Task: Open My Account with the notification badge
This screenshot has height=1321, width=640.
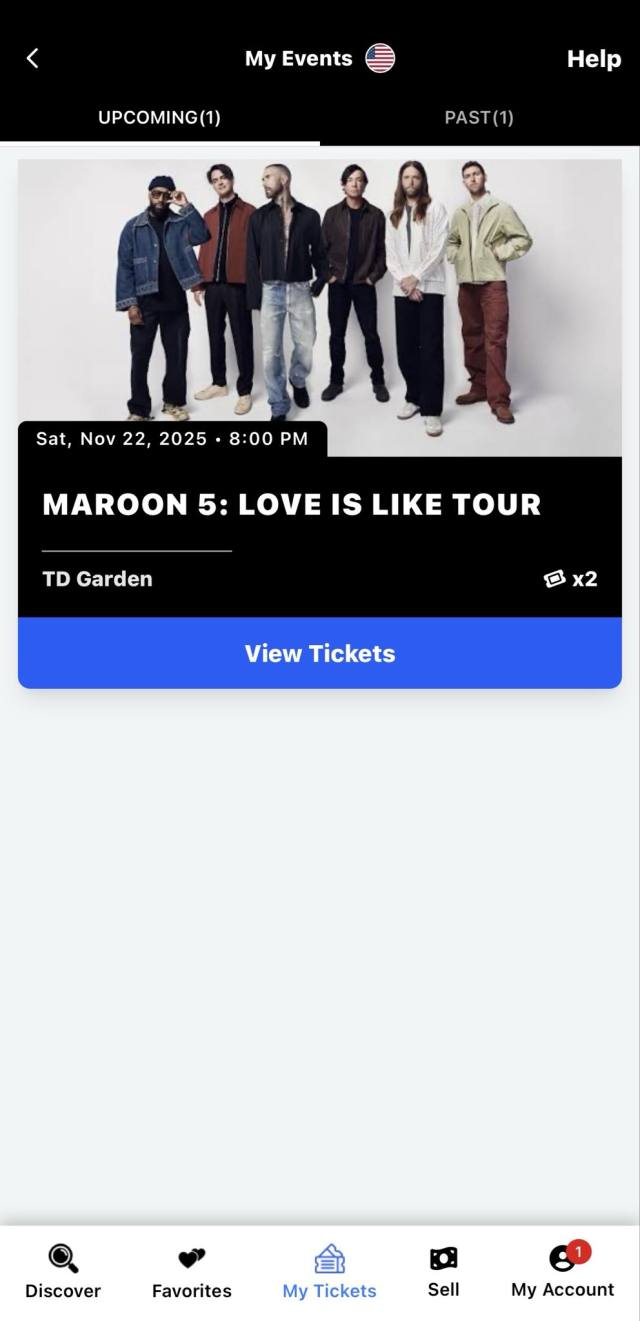Action: coord(563,1271)
